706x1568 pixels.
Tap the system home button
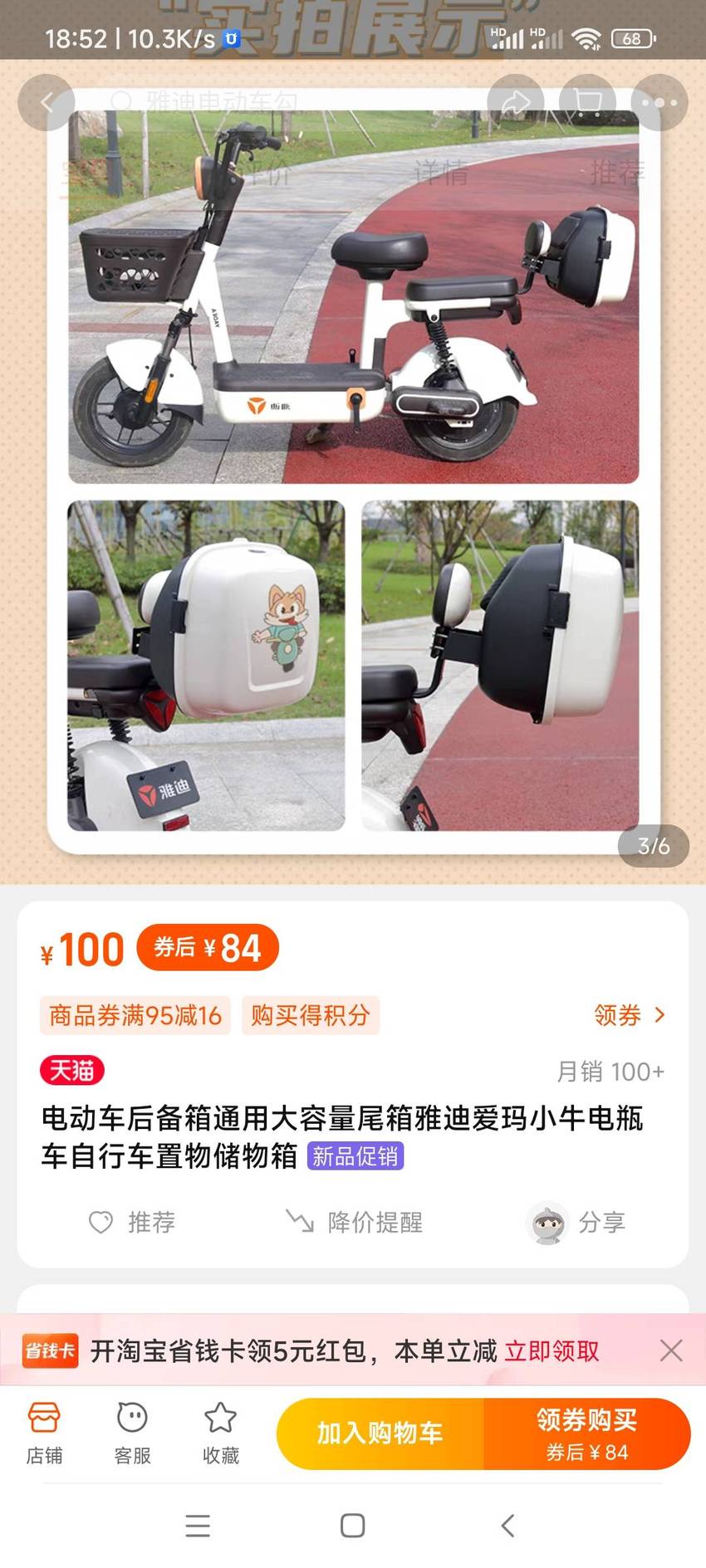coord(353,1526)
